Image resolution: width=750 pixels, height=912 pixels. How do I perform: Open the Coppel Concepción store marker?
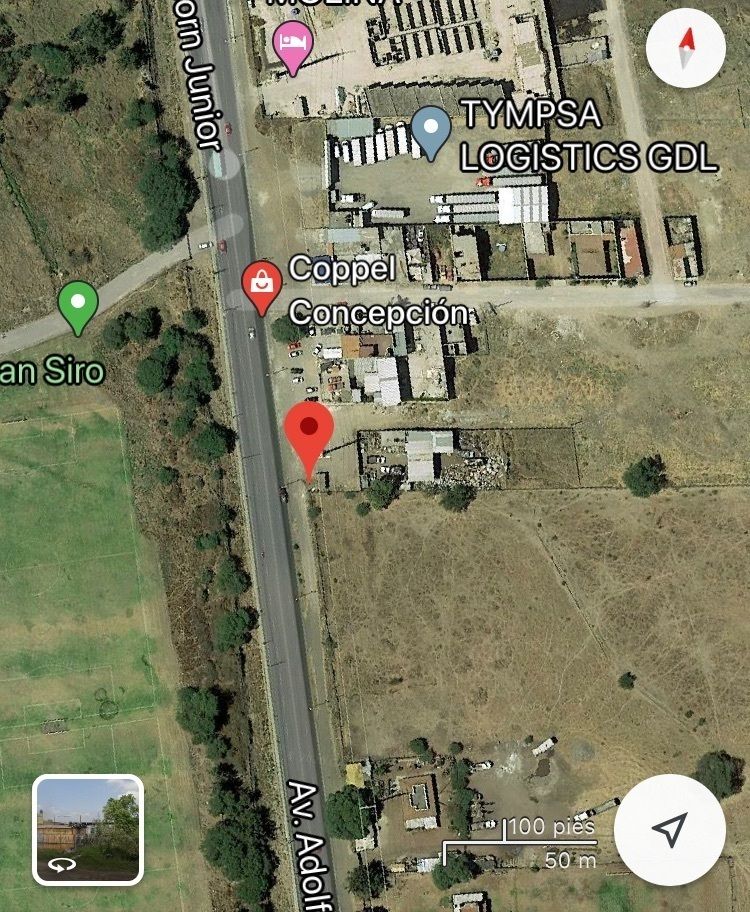261,285
